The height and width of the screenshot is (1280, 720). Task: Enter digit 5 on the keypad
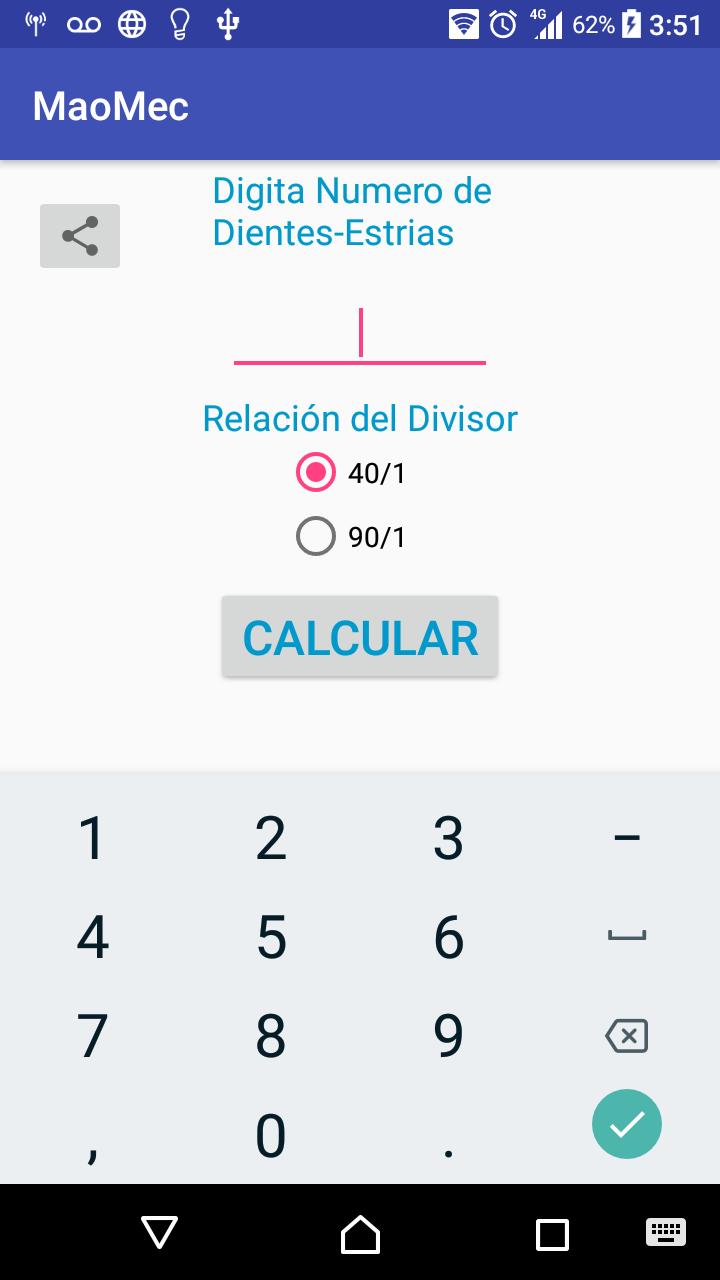pyautogui.click(x=271, y=937)
